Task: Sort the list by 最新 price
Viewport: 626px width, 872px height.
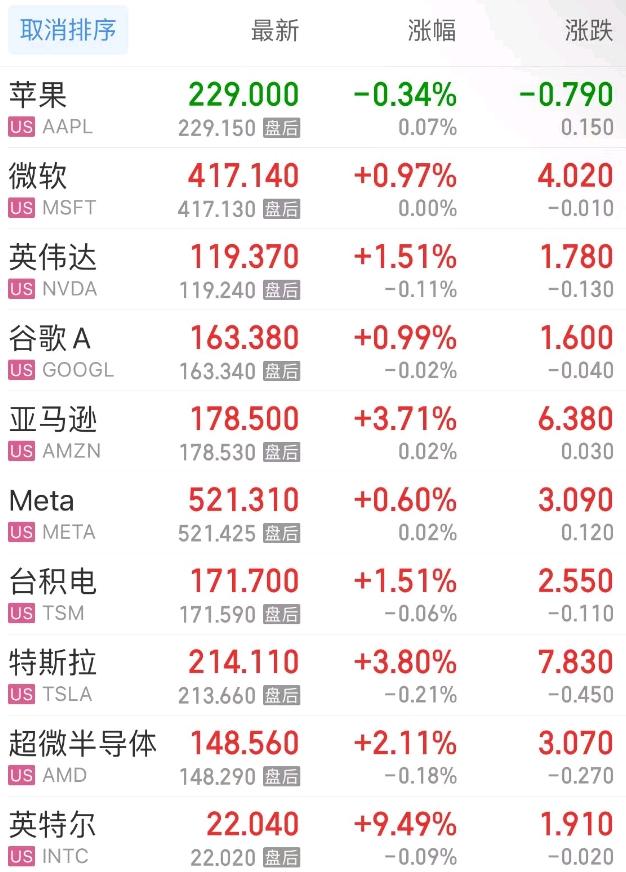Action: click(x=275, y=31)
